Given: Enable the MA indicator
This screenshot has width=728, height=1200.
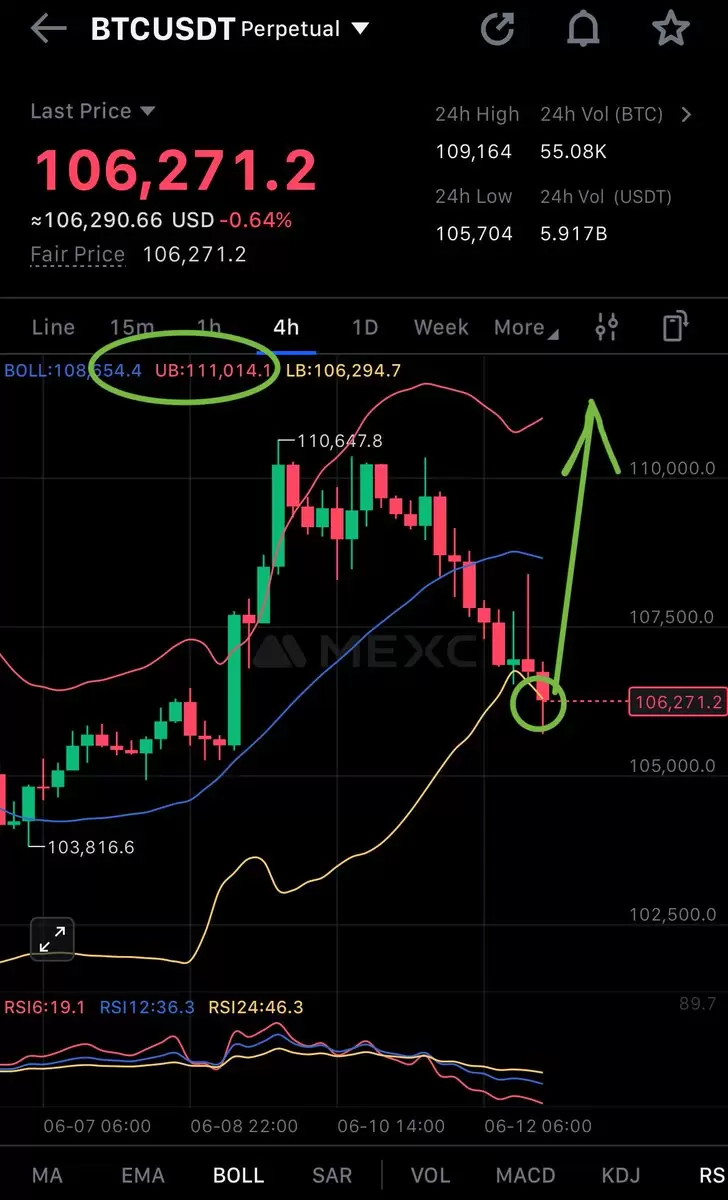Looking at the screenshot, I should coord(47,1176).
